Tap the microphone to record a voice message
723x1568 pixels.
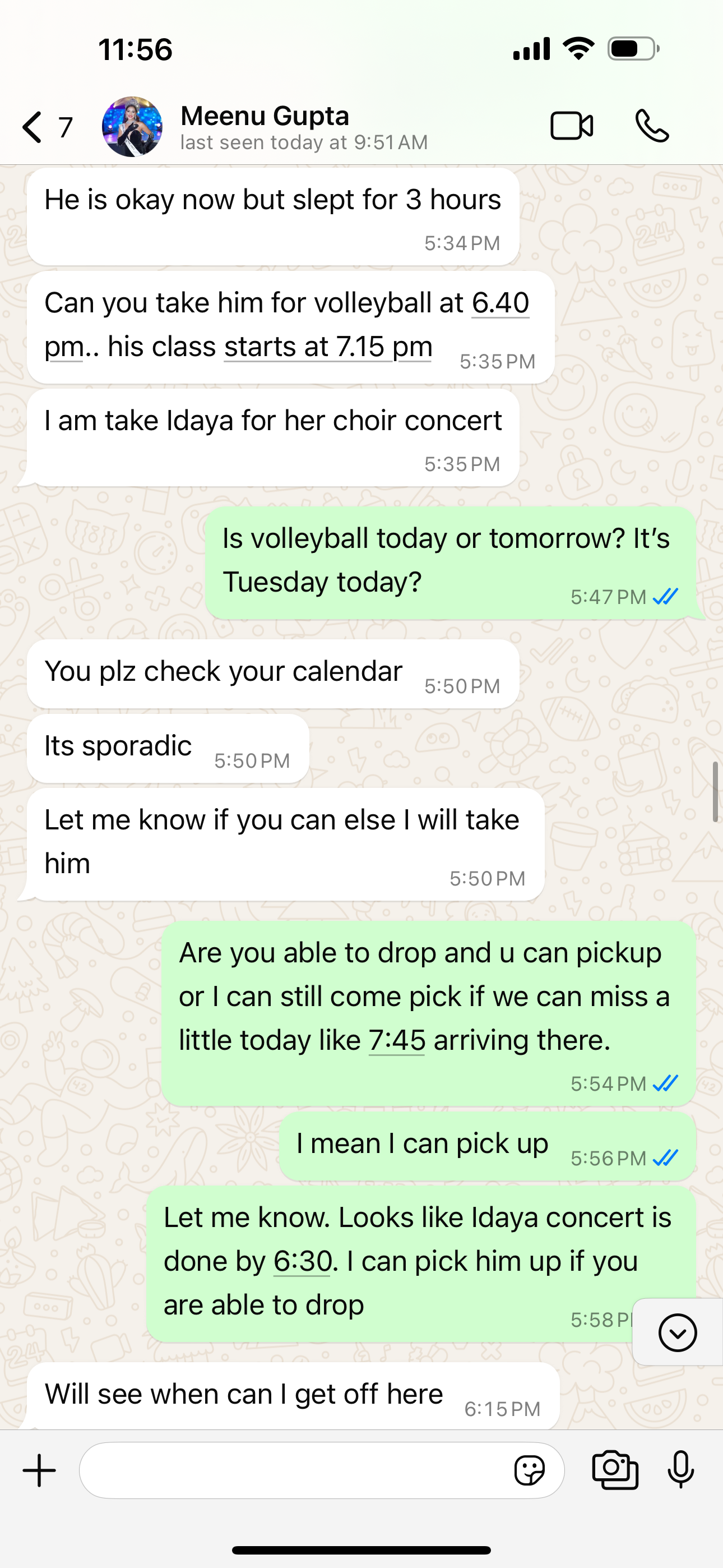coord(680,1470)
